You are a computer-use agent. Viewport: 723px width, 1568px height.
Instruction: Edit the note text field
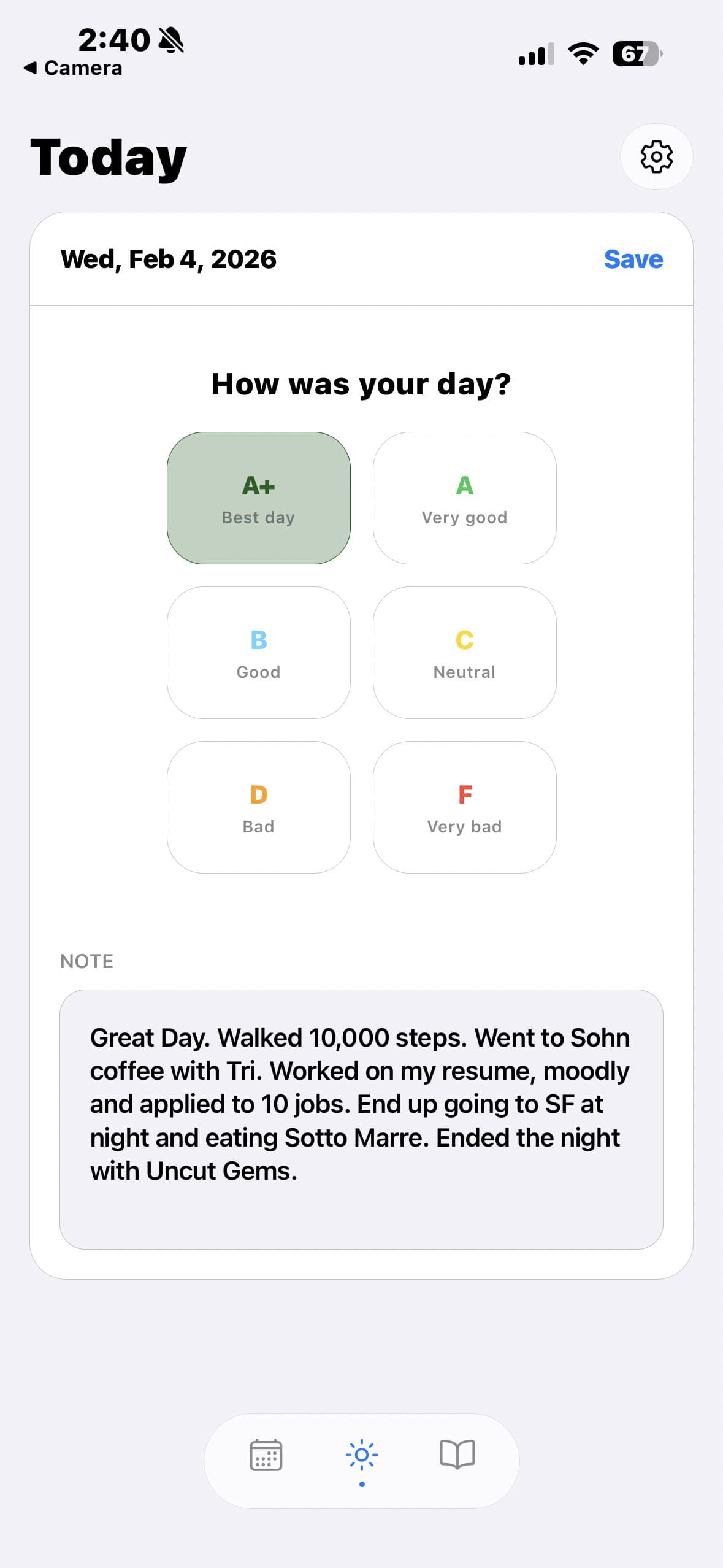(x=361, y=1119)
